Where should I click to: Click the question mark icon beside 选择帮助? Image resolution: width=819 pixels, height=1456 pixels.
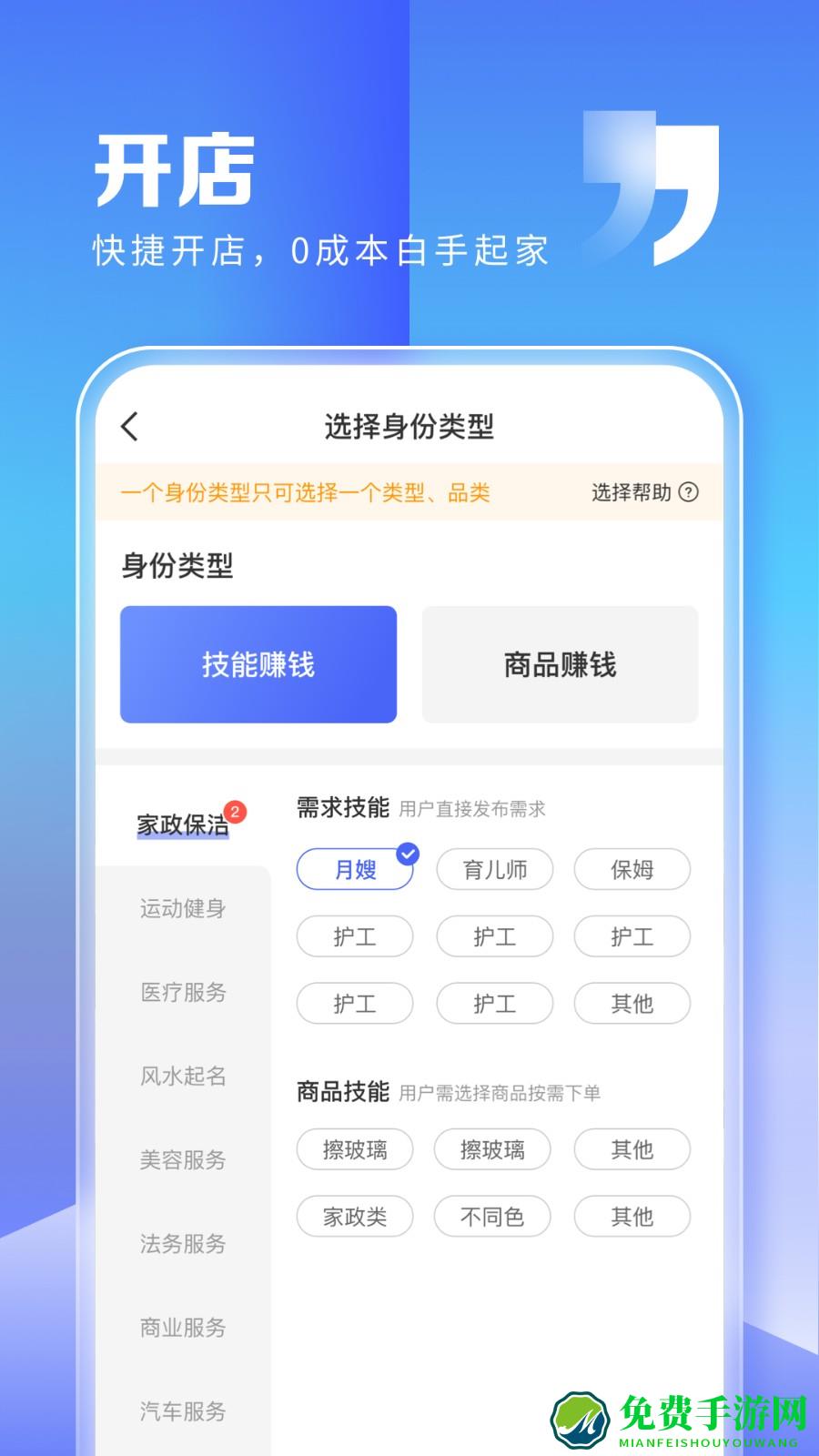pos(690,494)
